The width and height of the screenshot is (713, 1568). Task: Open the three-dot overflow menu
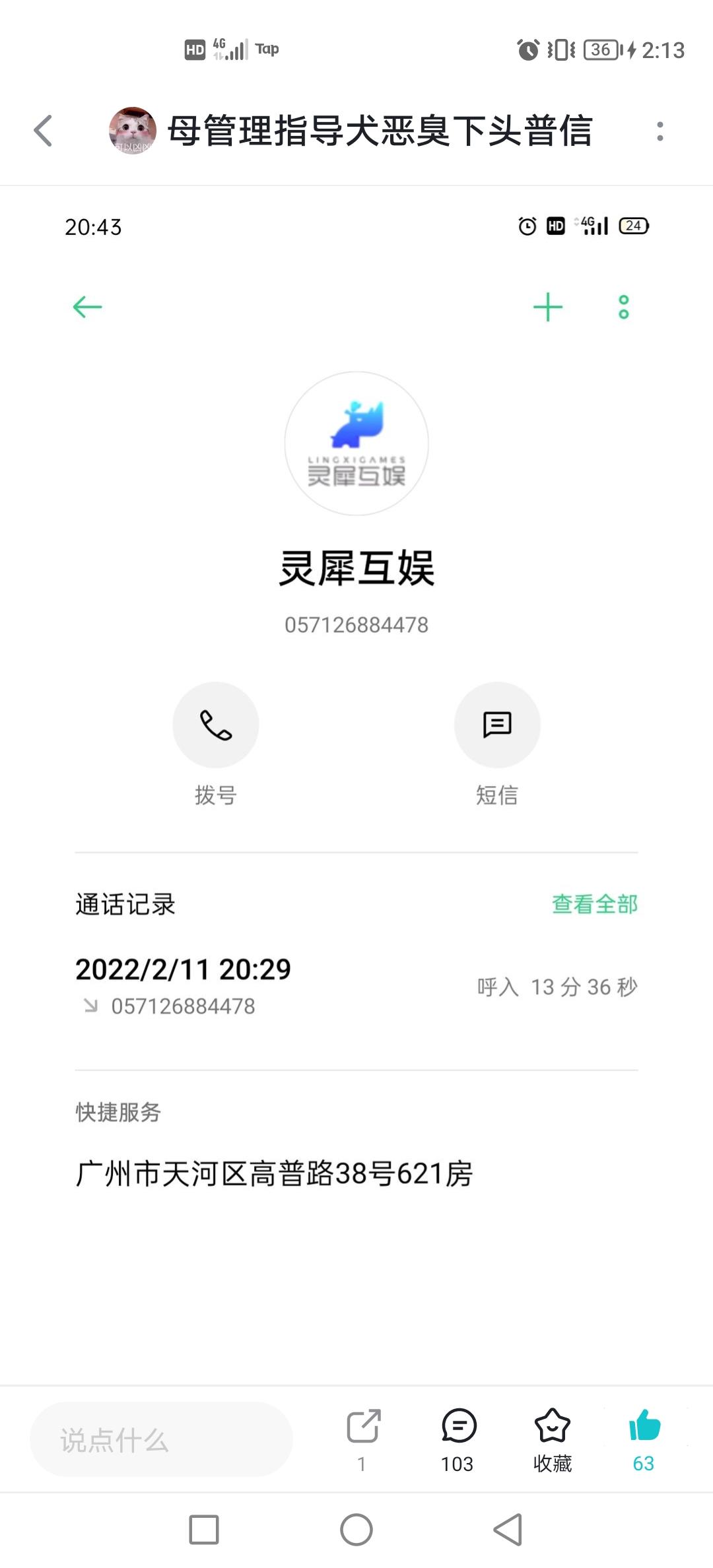pyautogui.click(x=660, y=131)
